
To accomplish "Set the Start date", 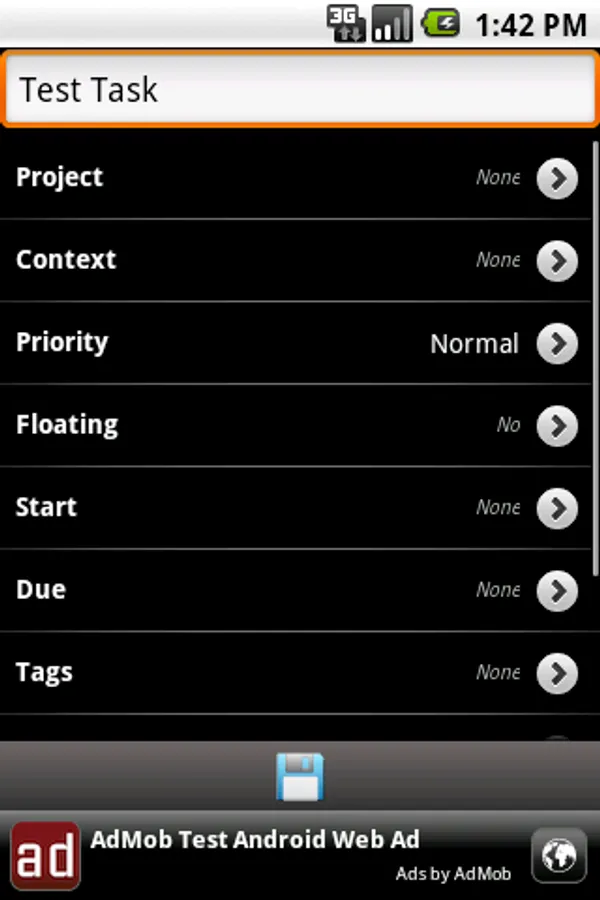I will pos(296,508).
